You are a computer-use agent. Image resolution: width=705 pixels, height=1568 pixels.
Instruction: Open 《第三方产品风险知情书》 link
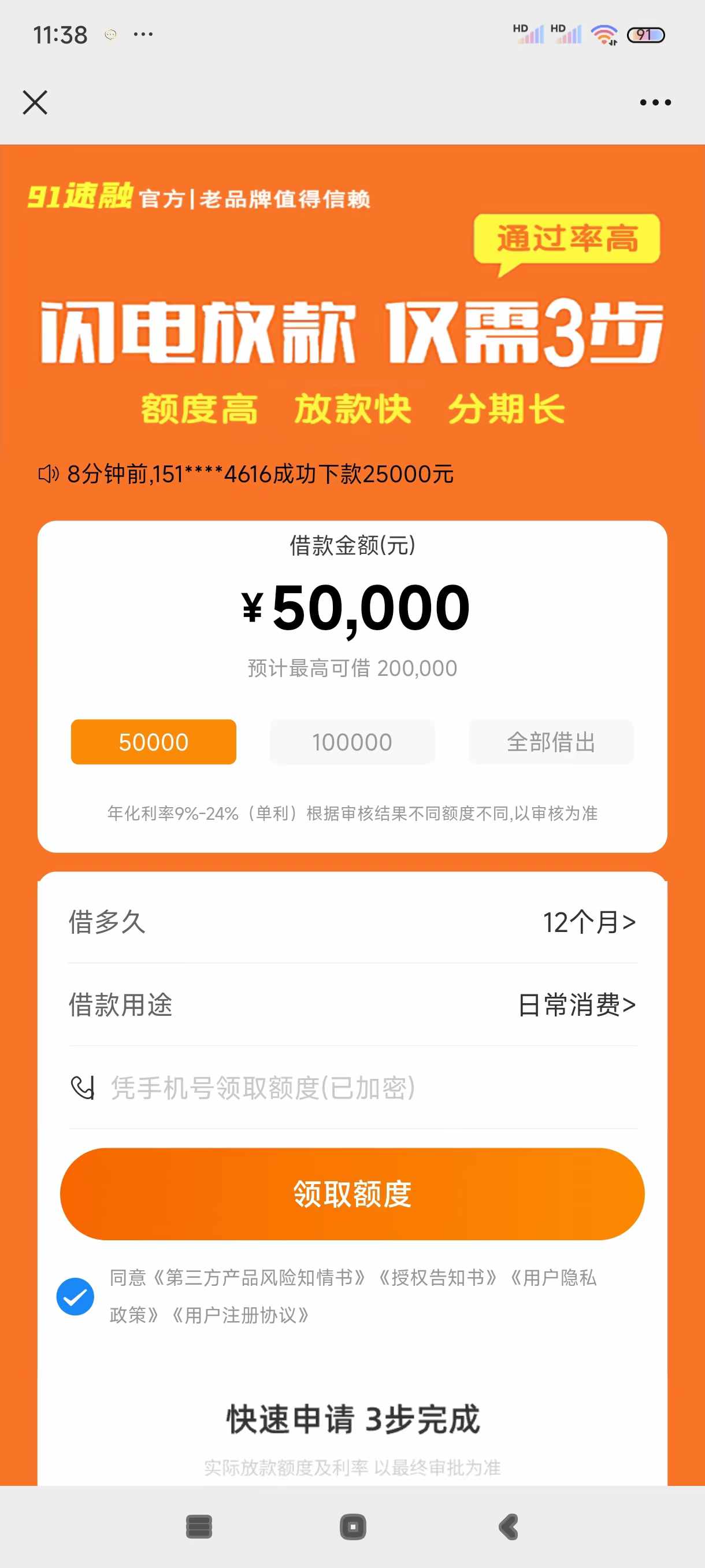258,1277
